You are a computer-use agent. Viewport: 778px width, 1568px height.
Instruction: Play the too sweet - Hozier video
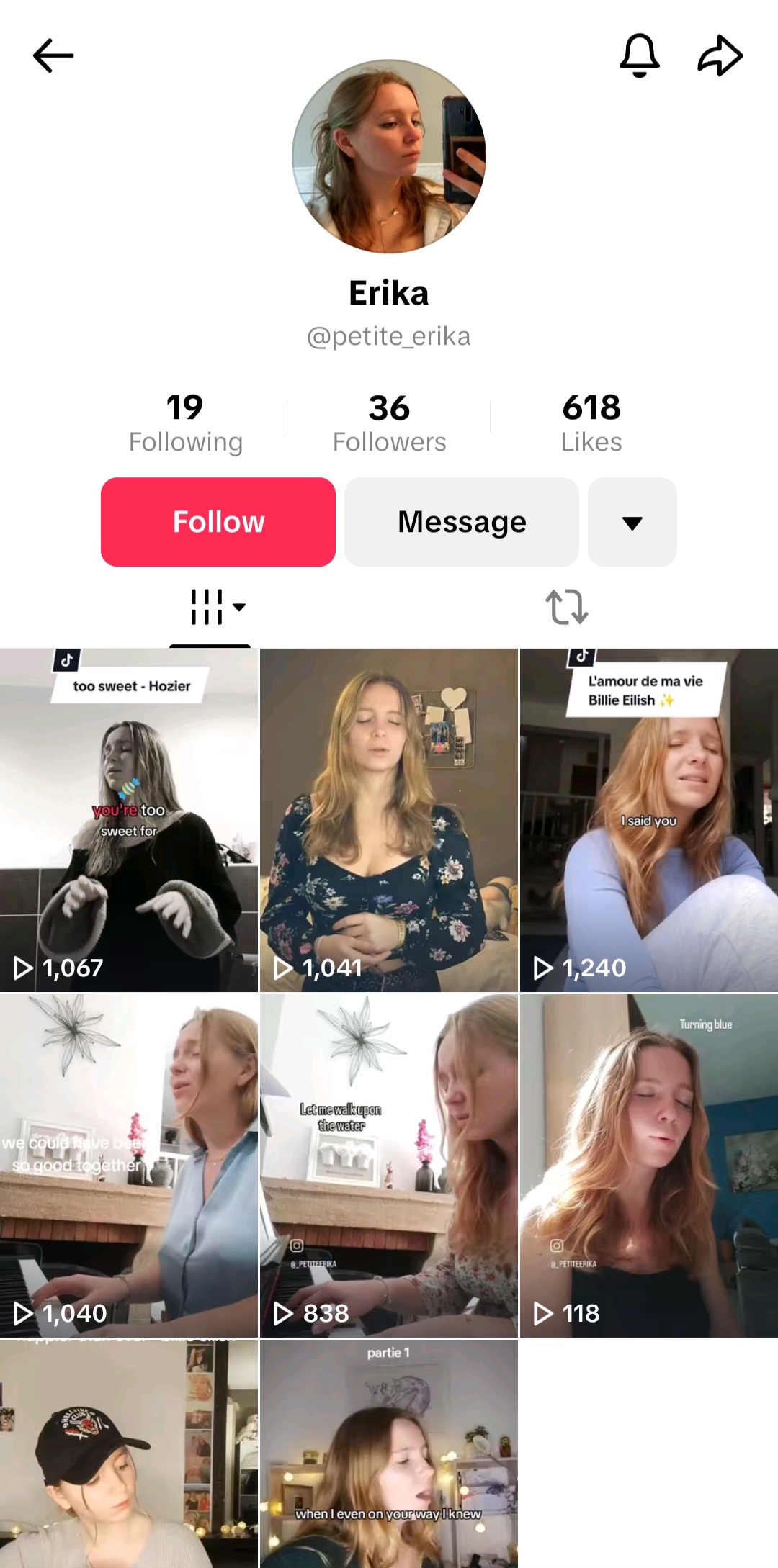[129, 820]
